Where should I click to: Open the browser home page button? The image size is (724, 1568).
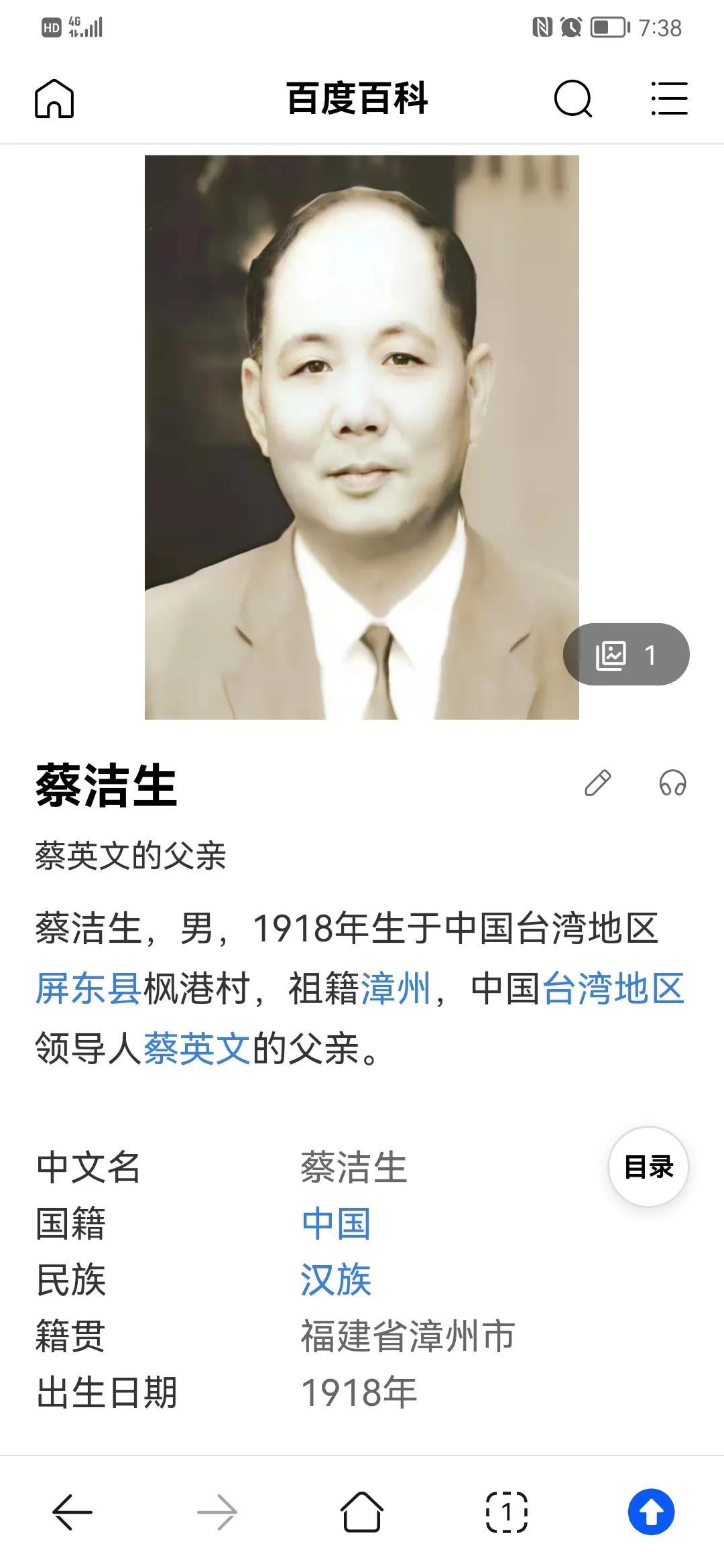point(362,1512)
